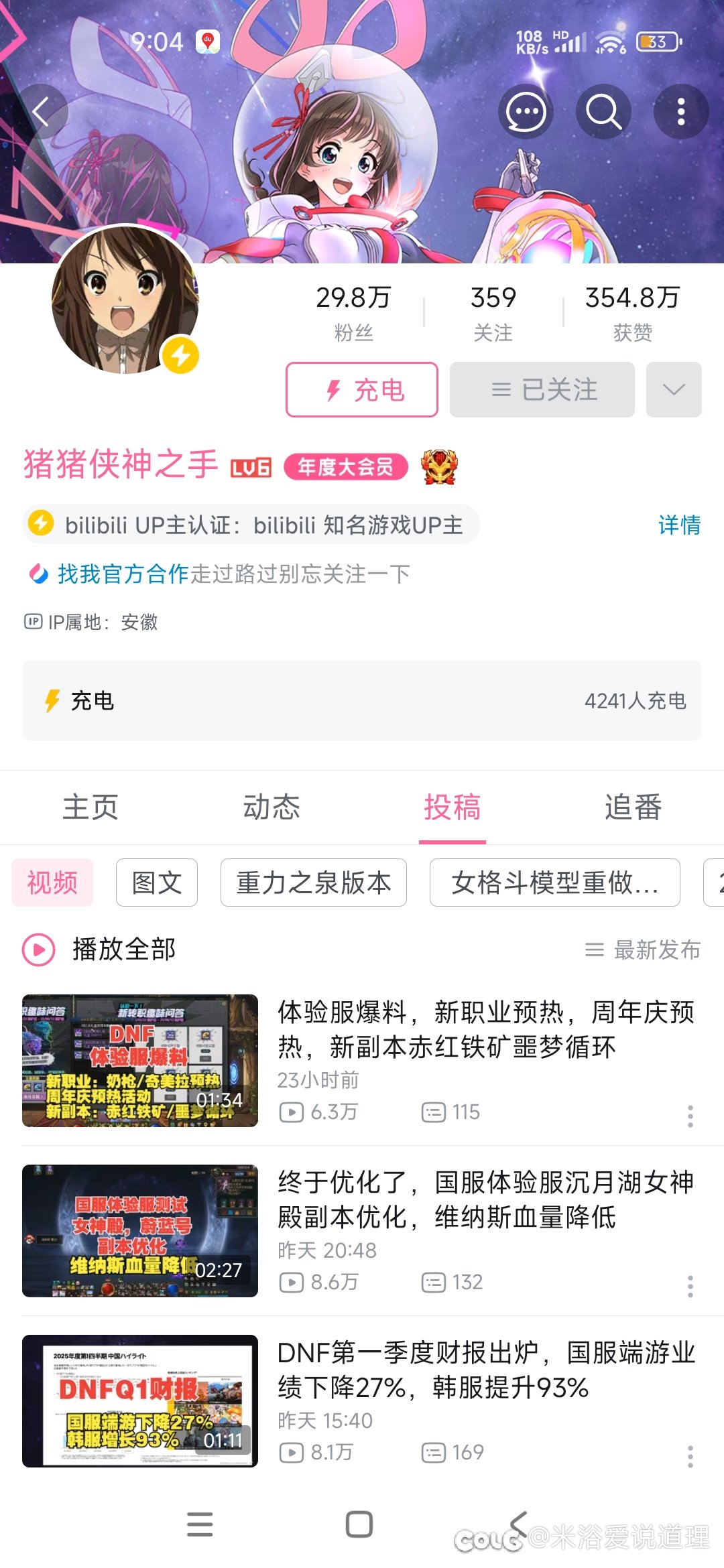The height and width of the screenshot is (1568, 724).
Task: Switch to the 主页 tab
Action: (90, 807)
